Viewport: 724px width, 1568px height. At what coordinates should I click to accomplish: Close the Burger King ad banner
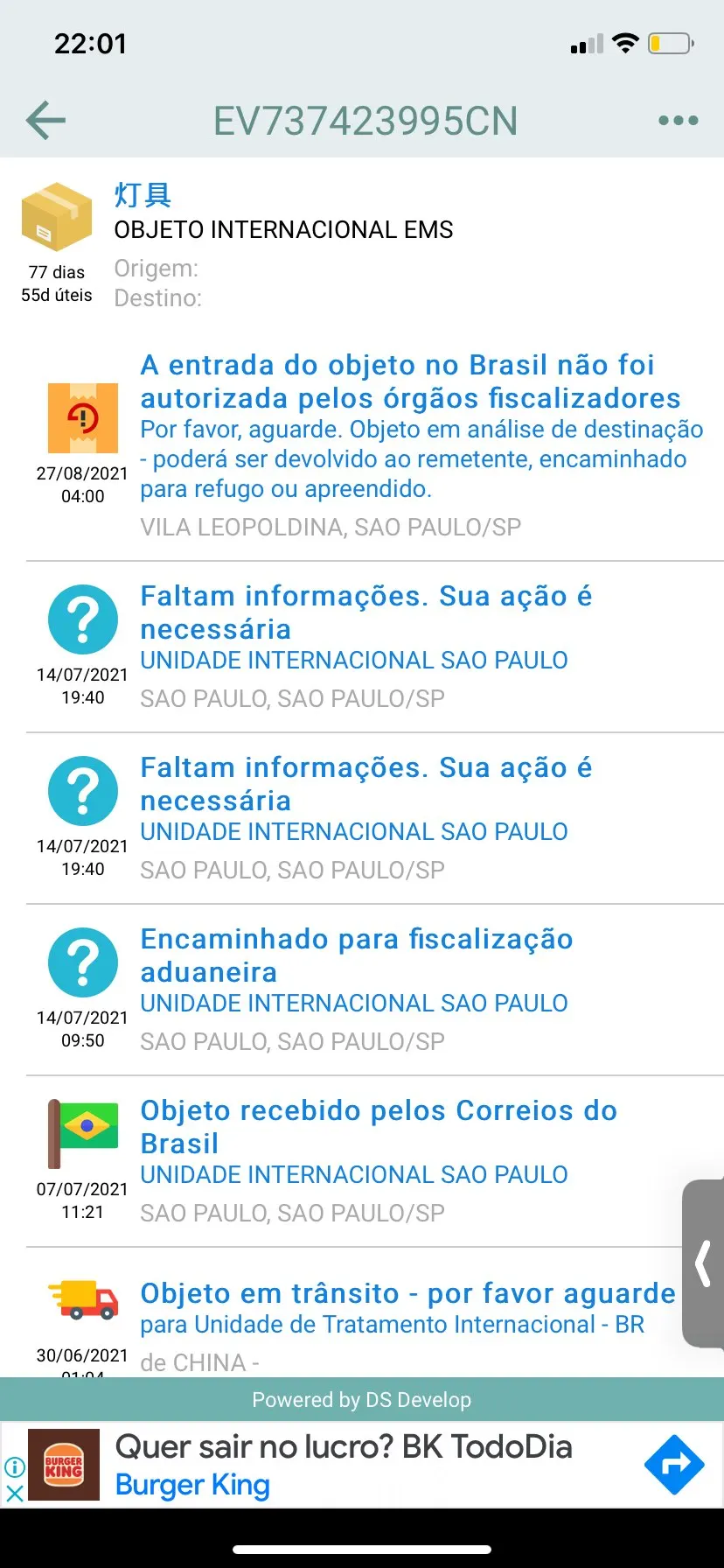[15, 1493]
